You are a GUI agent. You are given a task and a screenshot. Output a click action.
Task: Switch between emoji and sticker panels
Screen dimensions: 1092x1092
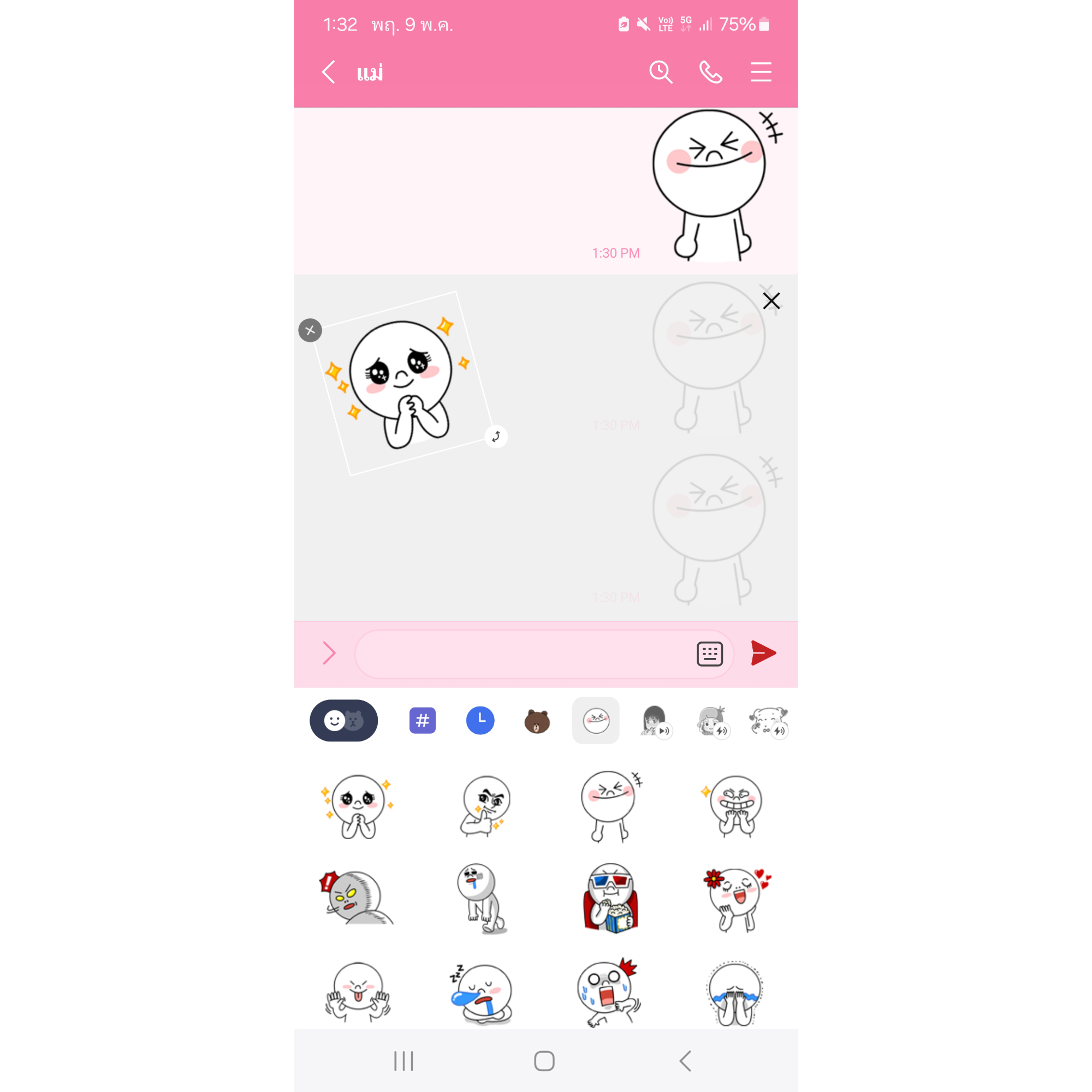pyautogui.click(x=343, y=721)
